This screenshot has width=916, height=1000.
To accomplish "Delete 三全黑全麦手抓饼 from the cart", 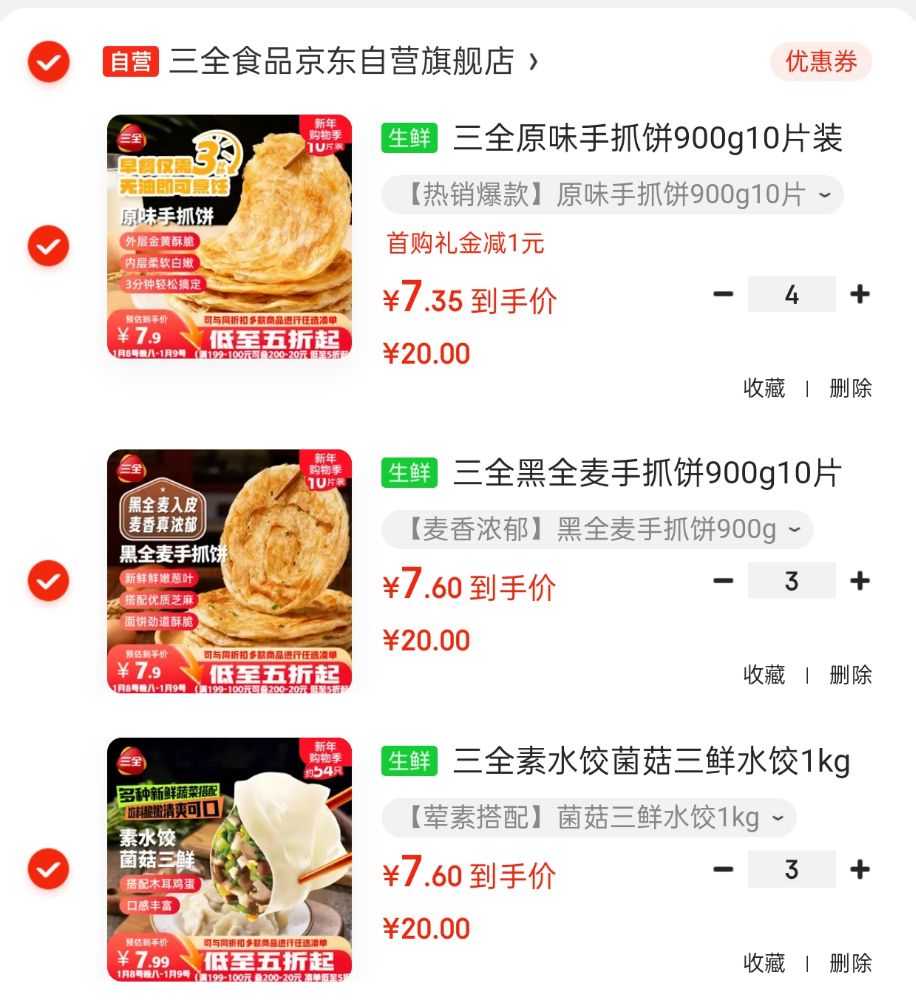I will 851,675.
